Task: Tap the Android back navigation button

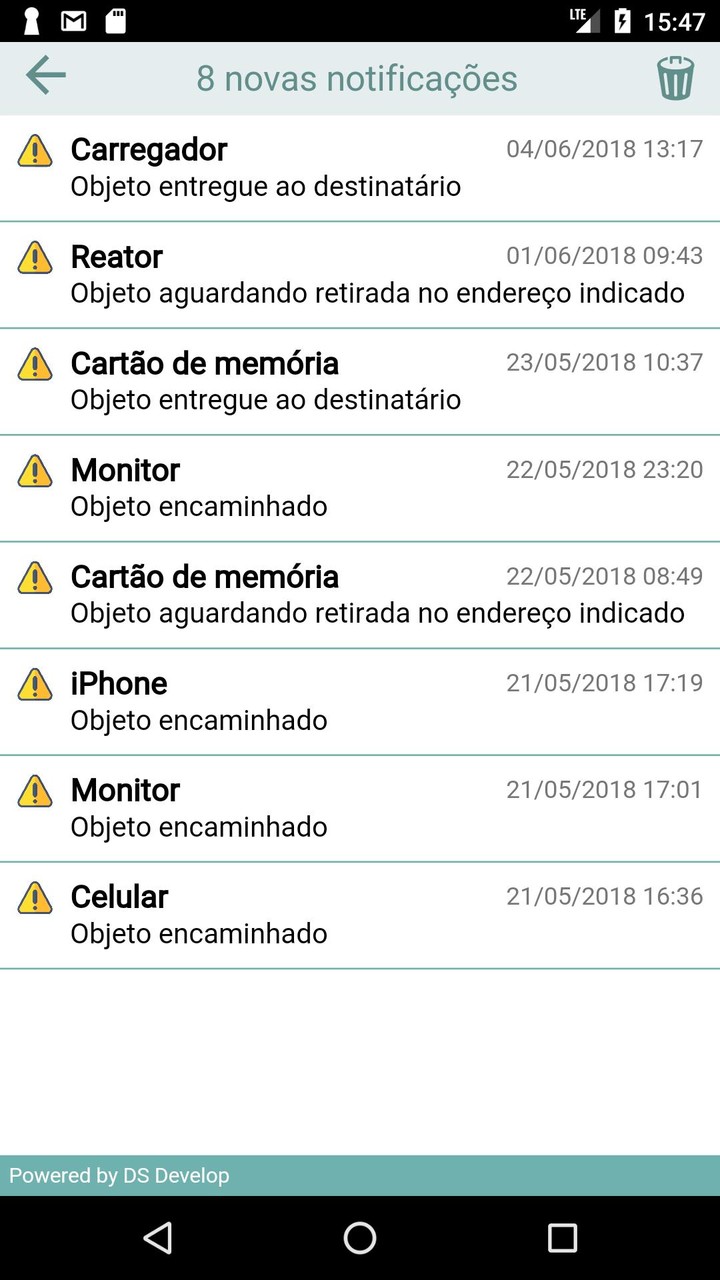Action: (x=158, y=1239)
